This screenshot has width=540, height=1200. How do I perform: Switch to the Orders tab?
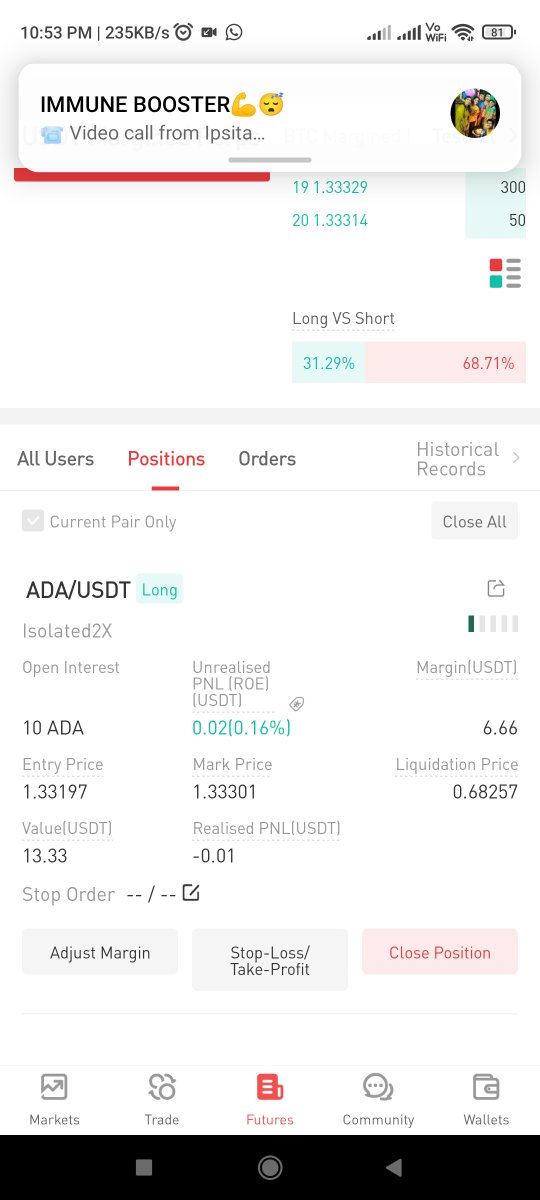point(267,459)
